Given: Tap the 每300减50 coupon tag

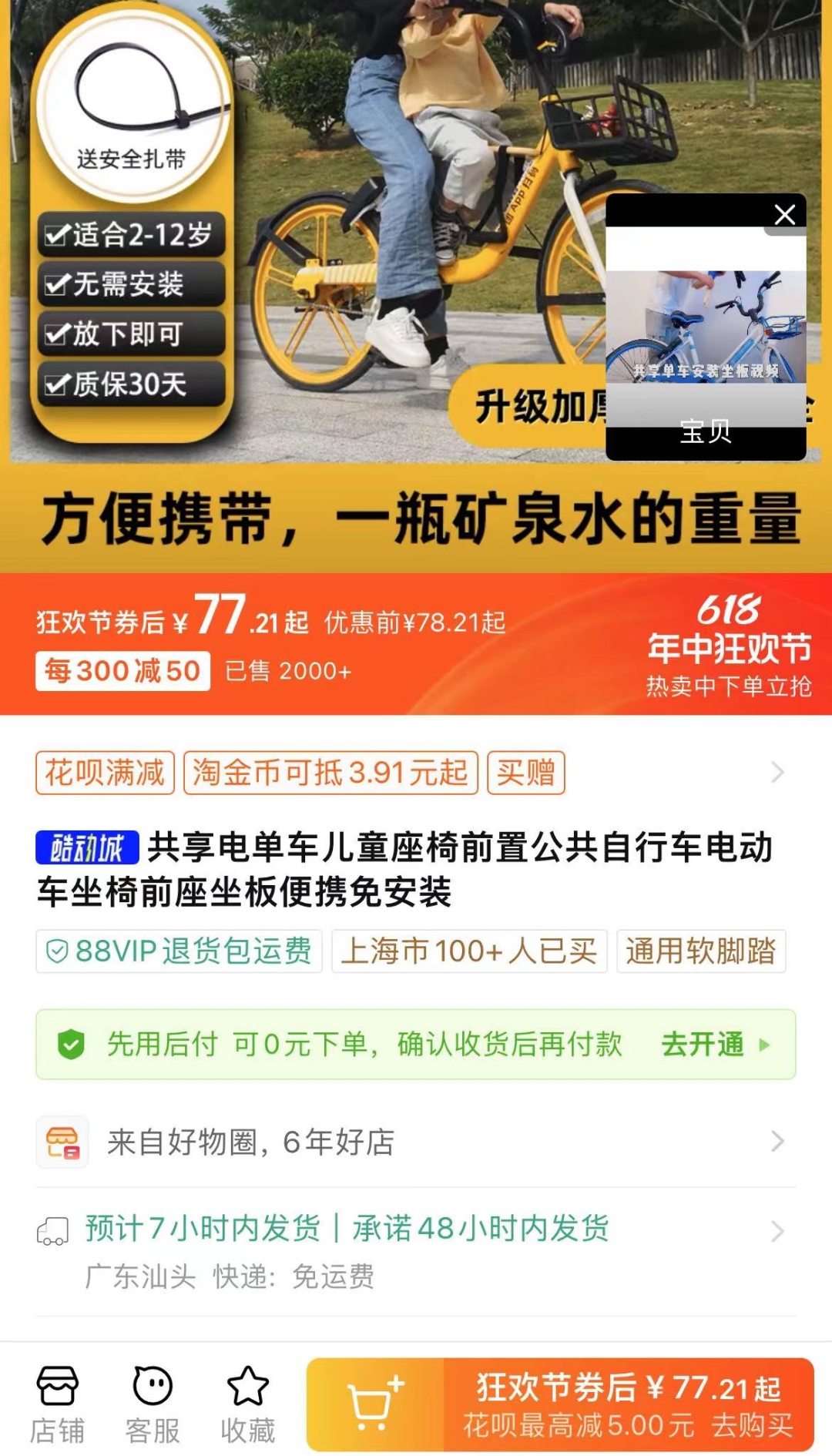Looking at the screenshot, I should pyautogui.click(x=122, y=671).
